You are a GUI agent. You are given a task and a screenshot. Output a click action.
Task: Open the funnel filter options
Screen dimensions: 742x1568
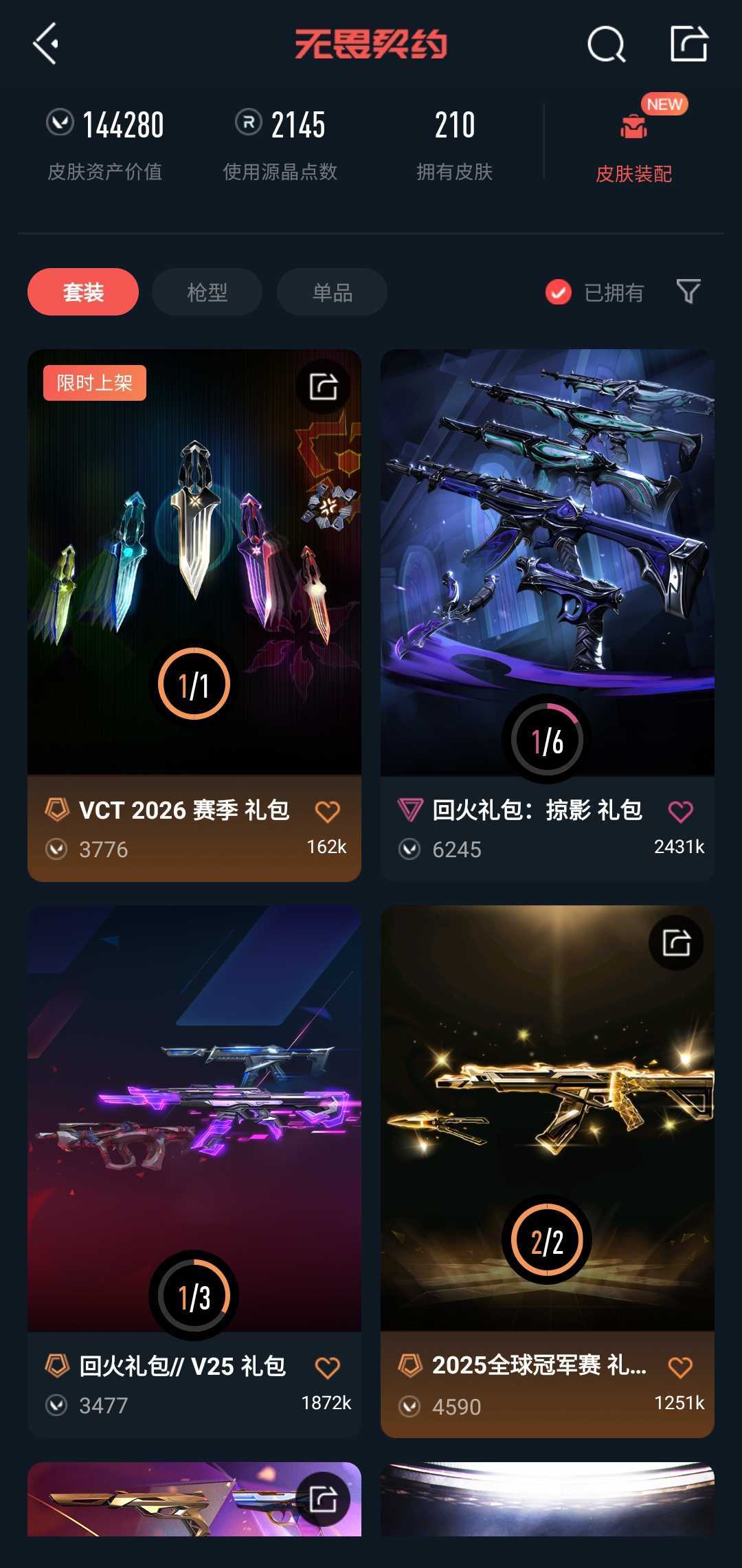click(688, 291)
